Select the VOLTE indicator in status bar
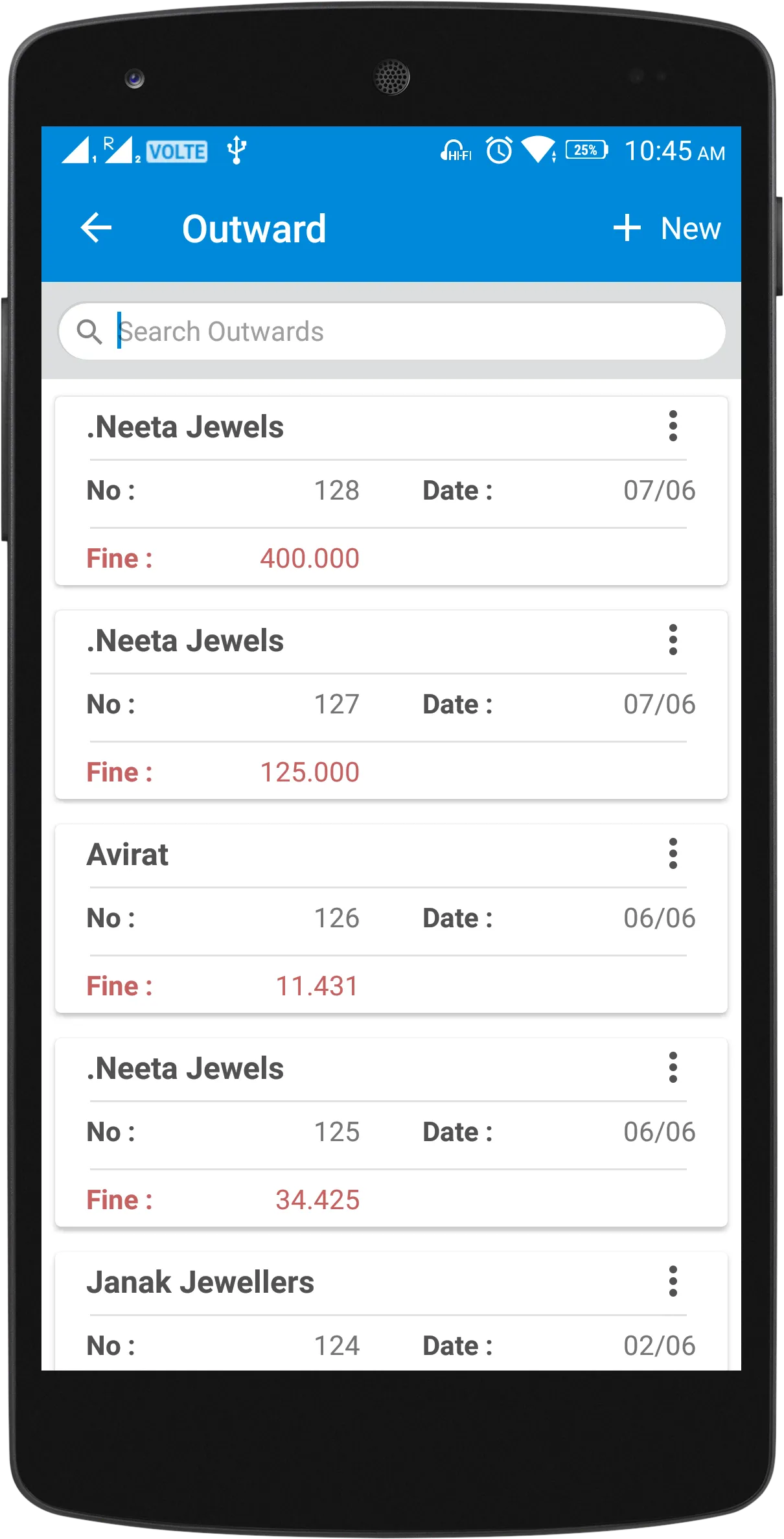 [x=176, y=150]
